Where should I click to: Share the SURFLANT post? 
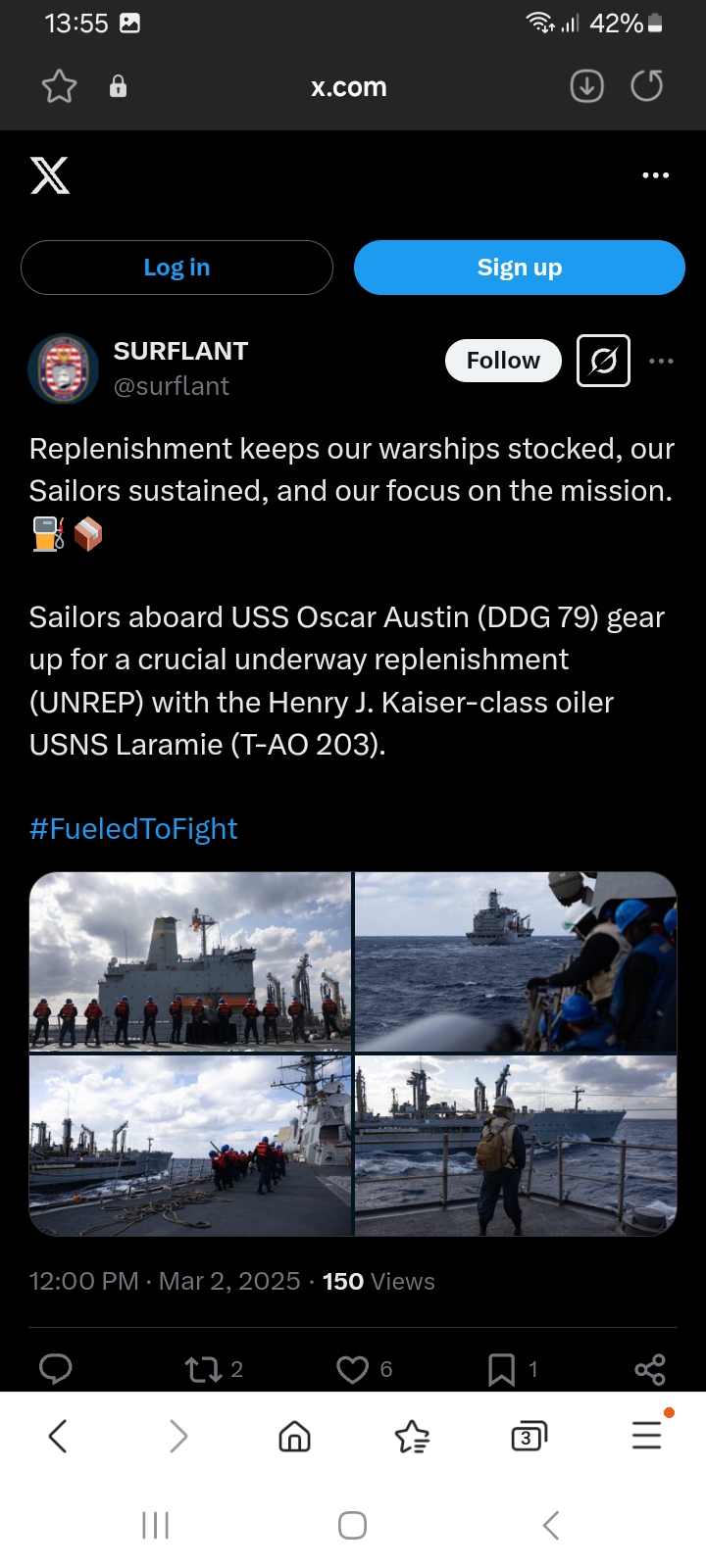click(x=650, y=1369)
